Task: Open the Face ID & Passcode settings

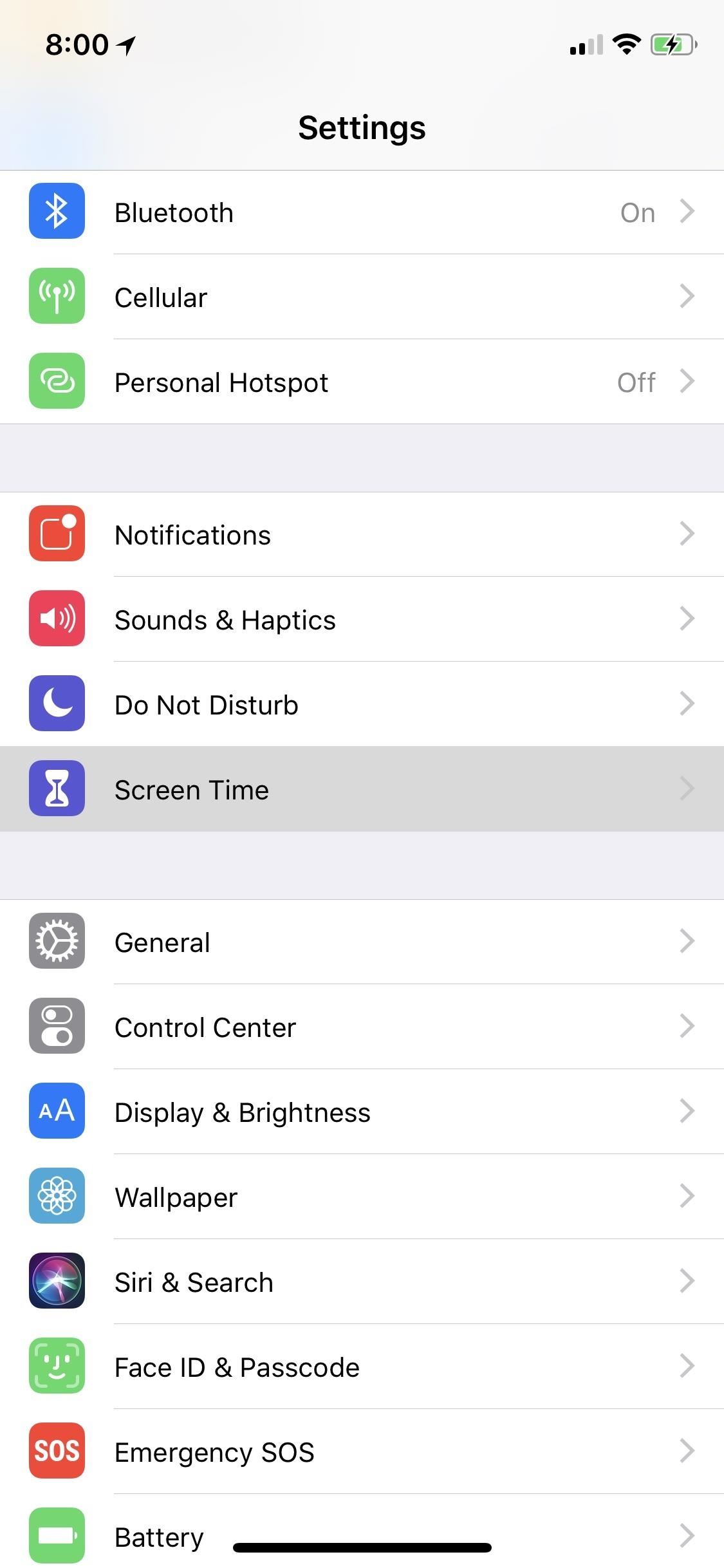Action: (362, 1367)
